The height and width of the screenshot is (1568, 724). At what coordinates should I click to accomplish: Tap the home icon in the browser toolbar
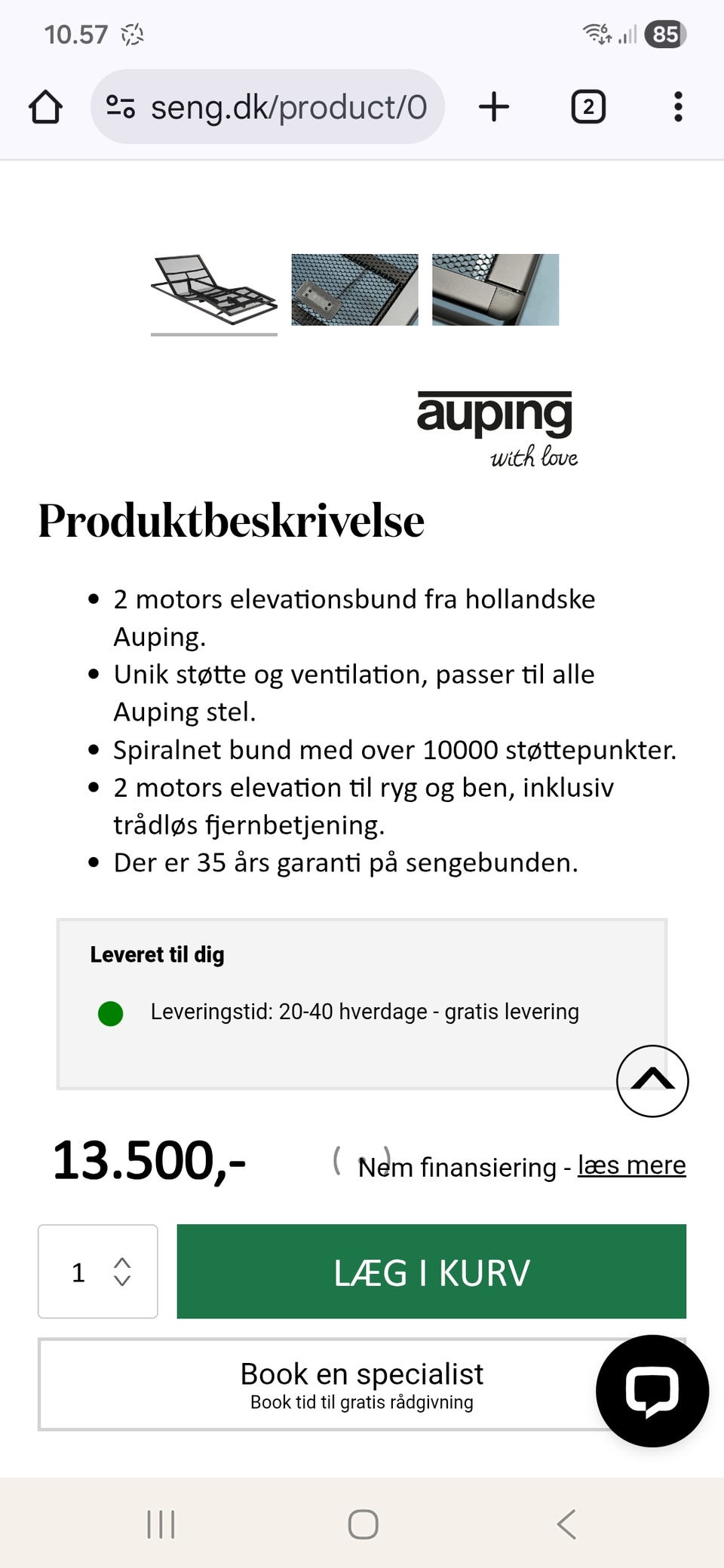46,106
